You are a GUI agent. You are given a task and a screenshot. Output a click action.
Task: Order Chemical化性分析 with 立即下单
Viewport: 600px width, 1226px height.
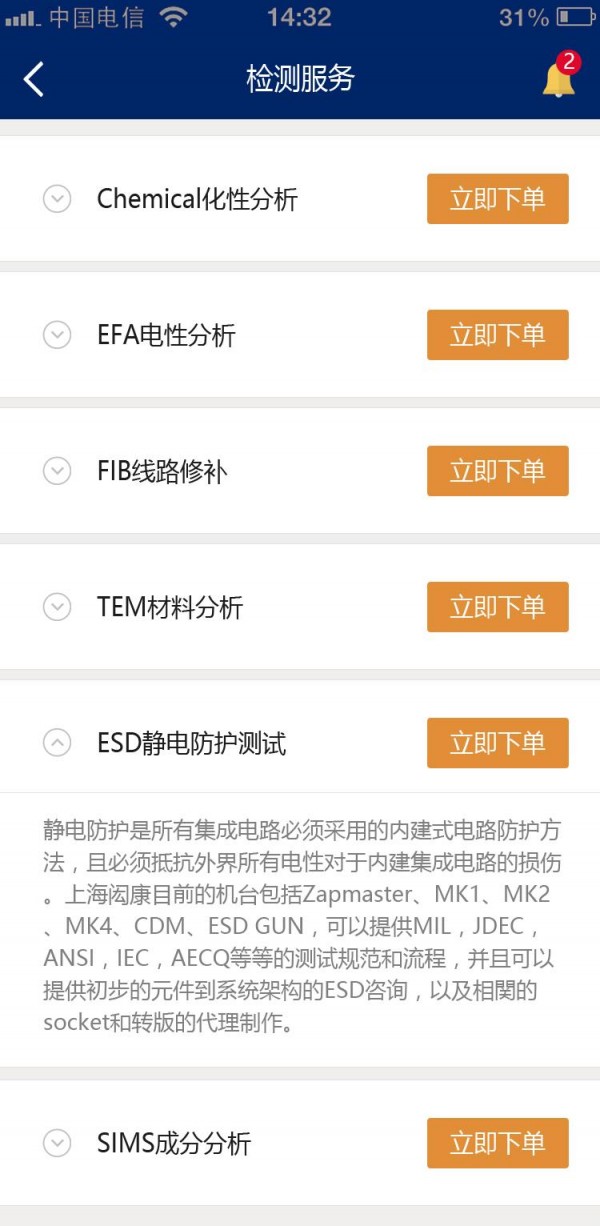click(497, 199)
